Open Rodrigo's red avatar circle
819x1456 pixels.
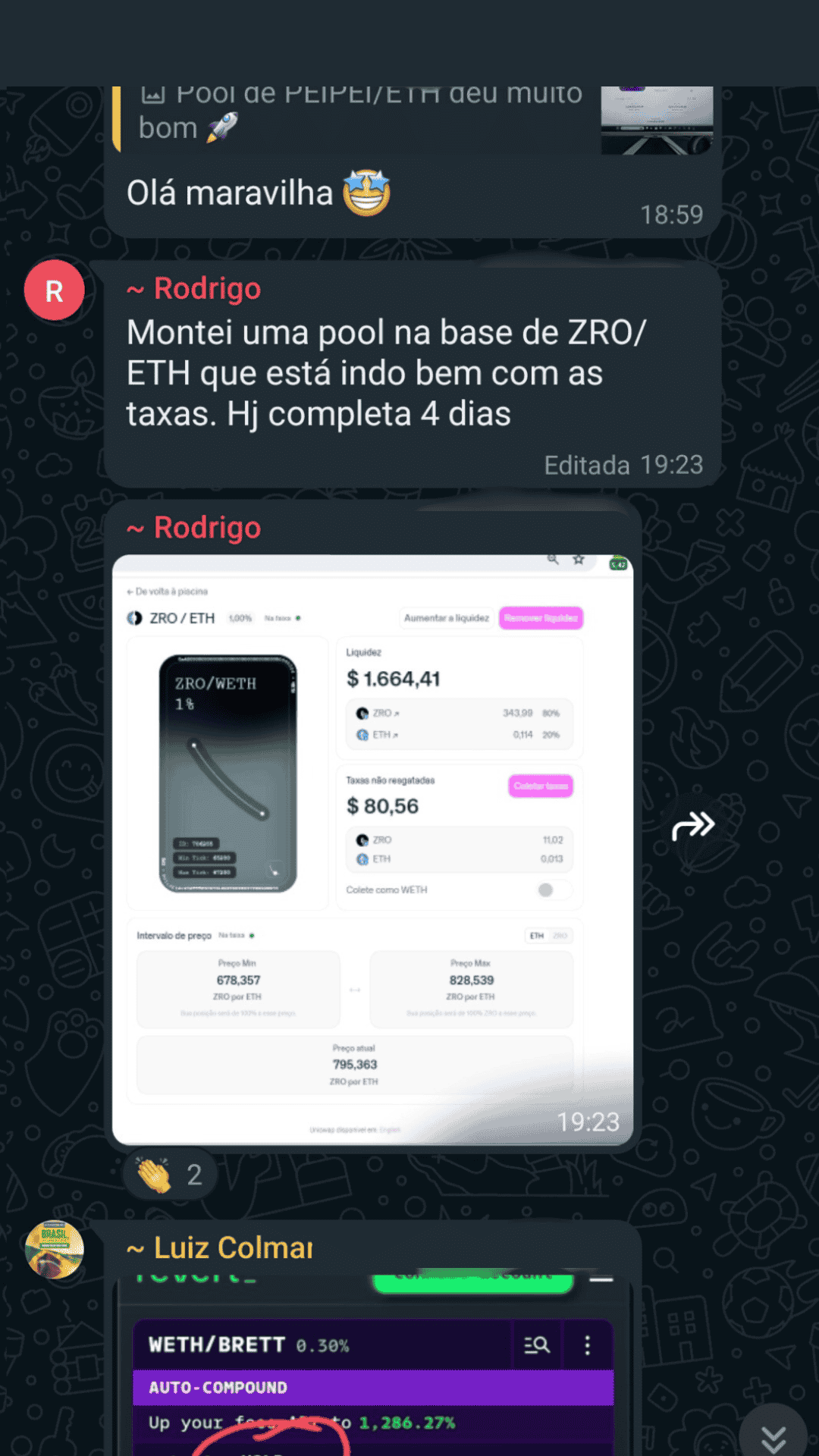[x=53, y=290]
